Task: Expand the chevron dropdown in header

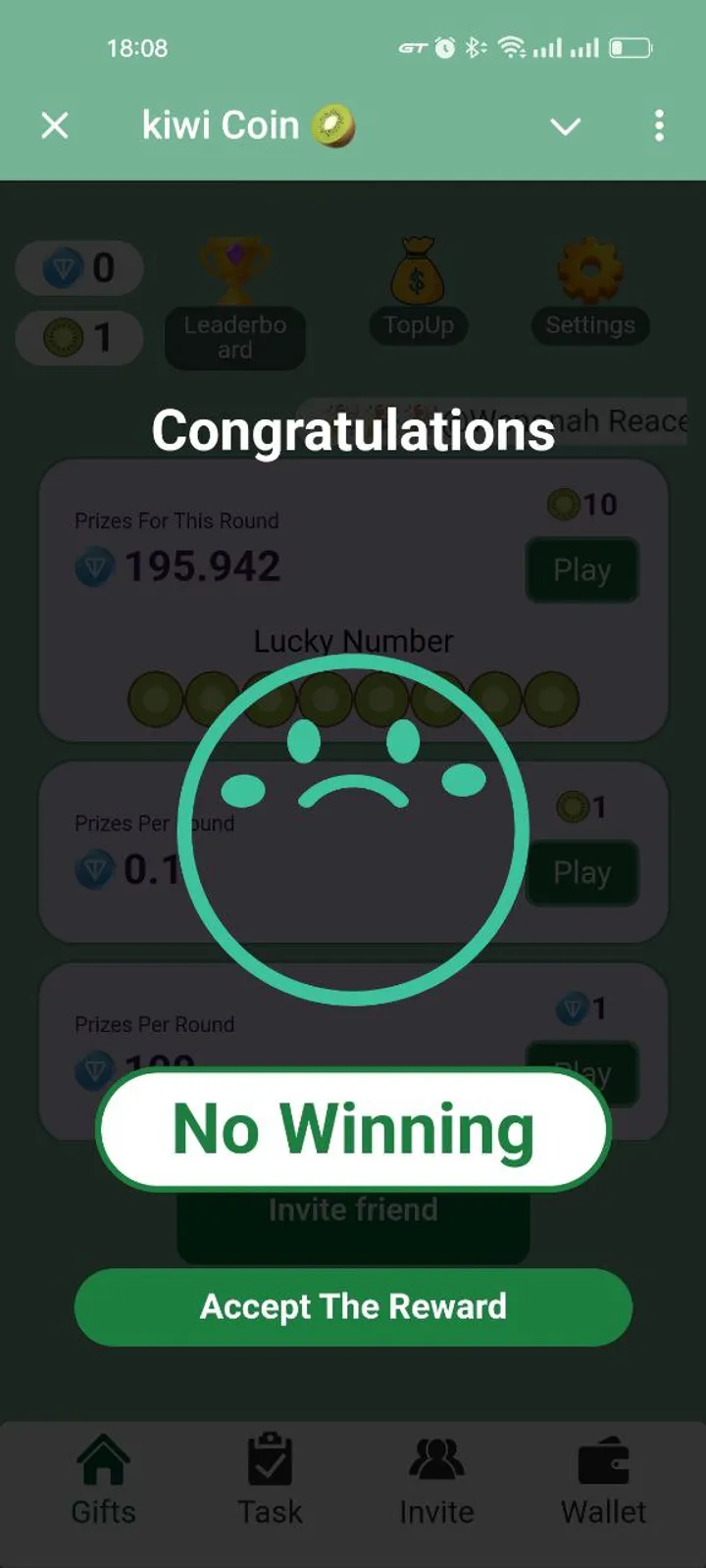Action: click(565, 126)
